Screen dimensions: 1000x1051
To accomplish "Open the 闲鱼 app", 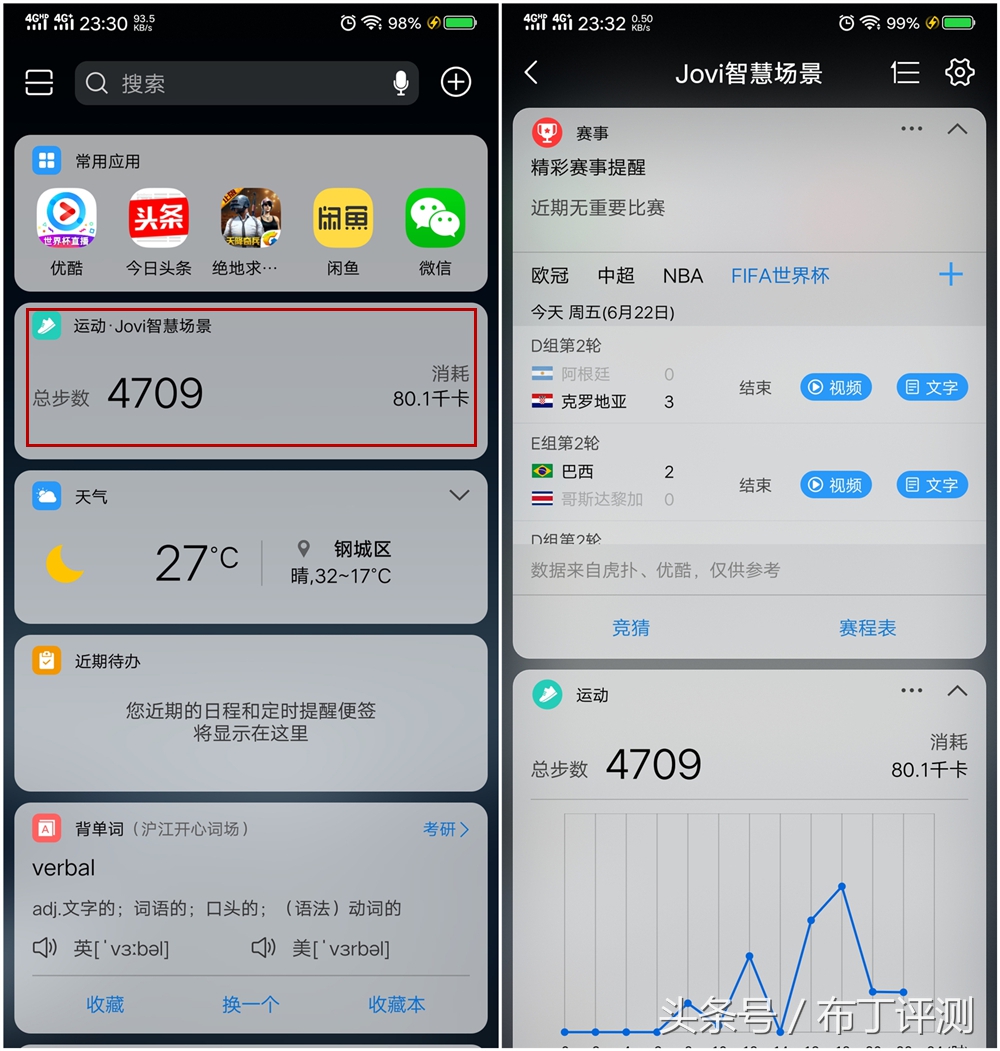I will point(343,218).
